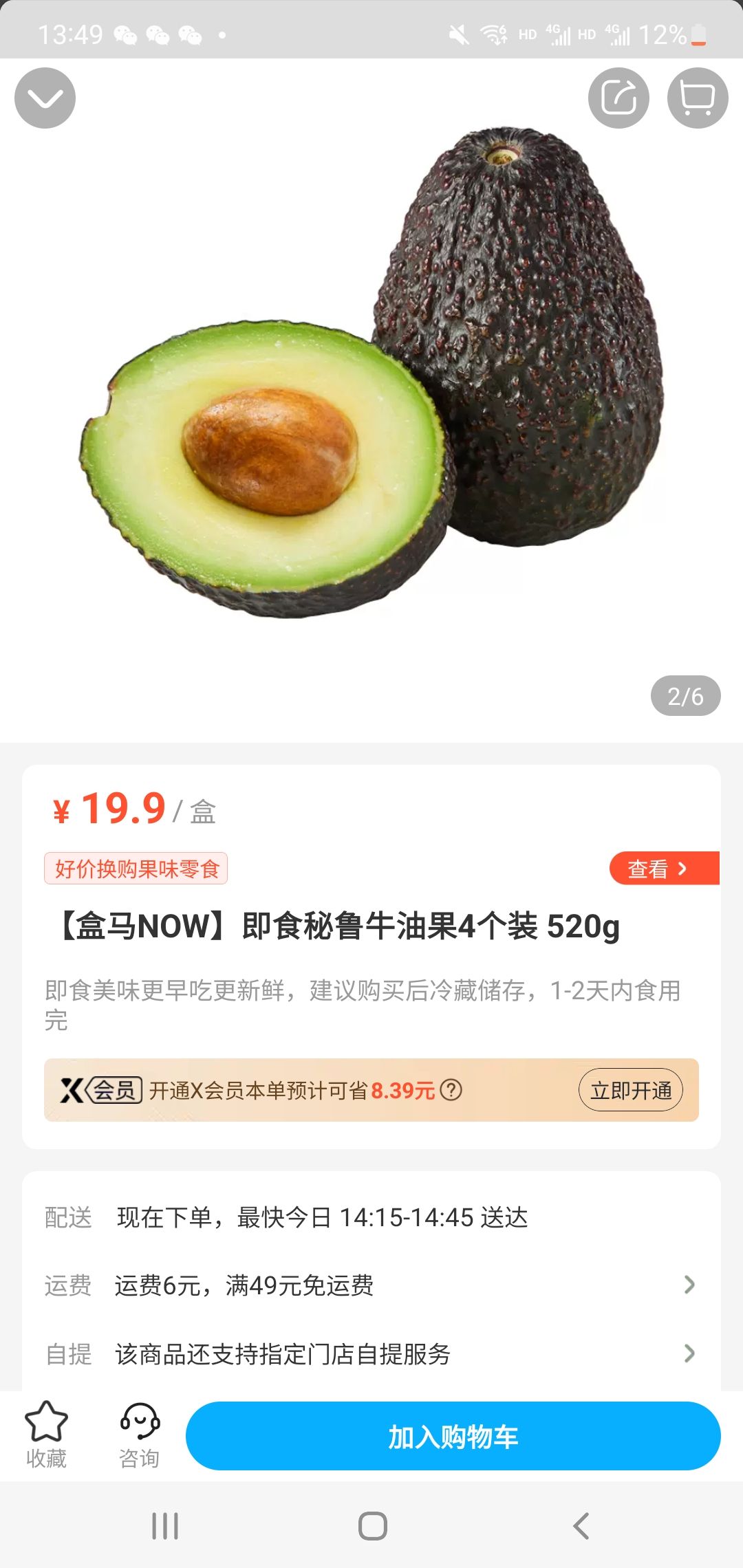
Task: Open the 自提 store pickup options
Action: [x=371, y=1353]
